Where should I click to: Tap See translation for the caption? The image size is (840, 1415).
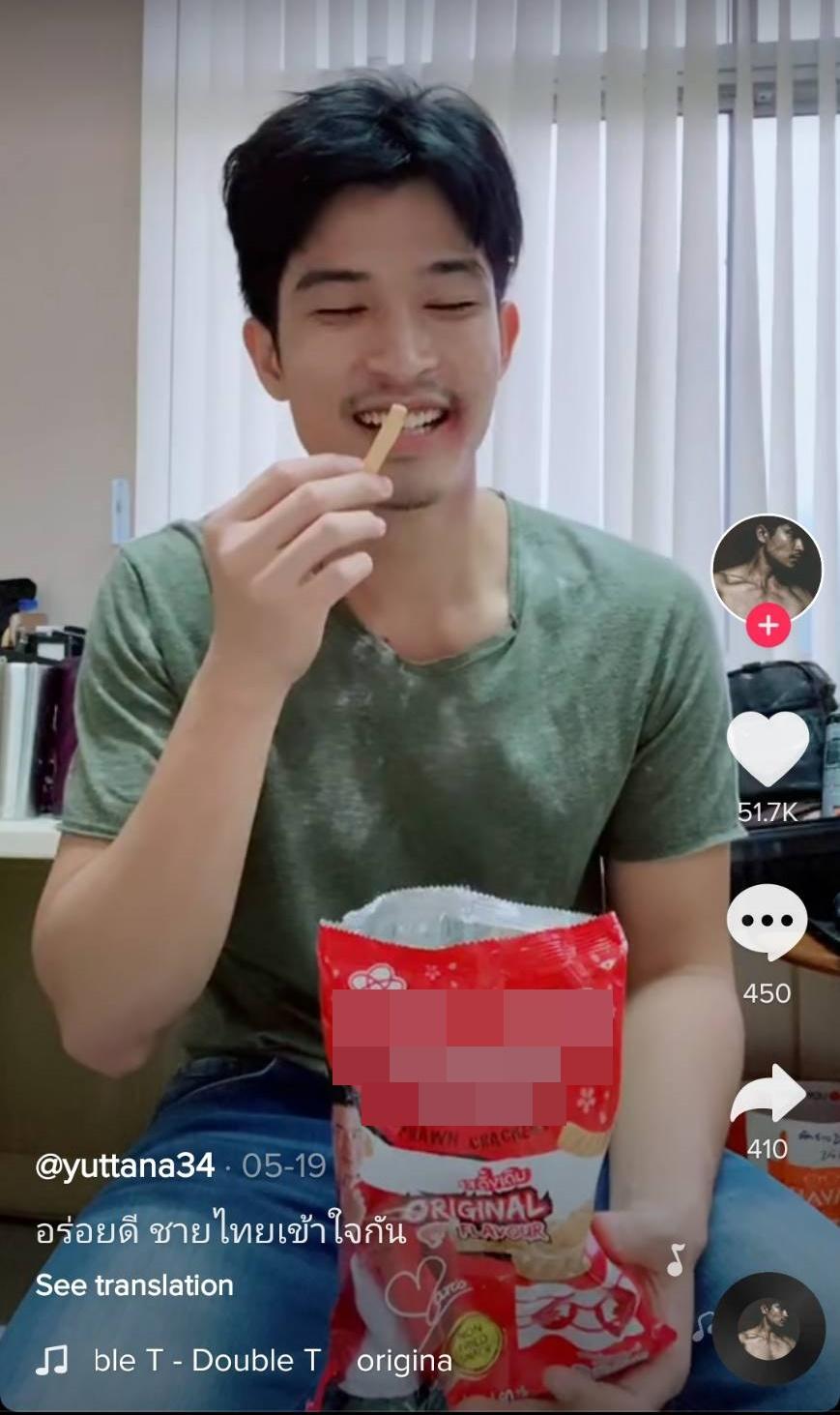[134, 1285]
